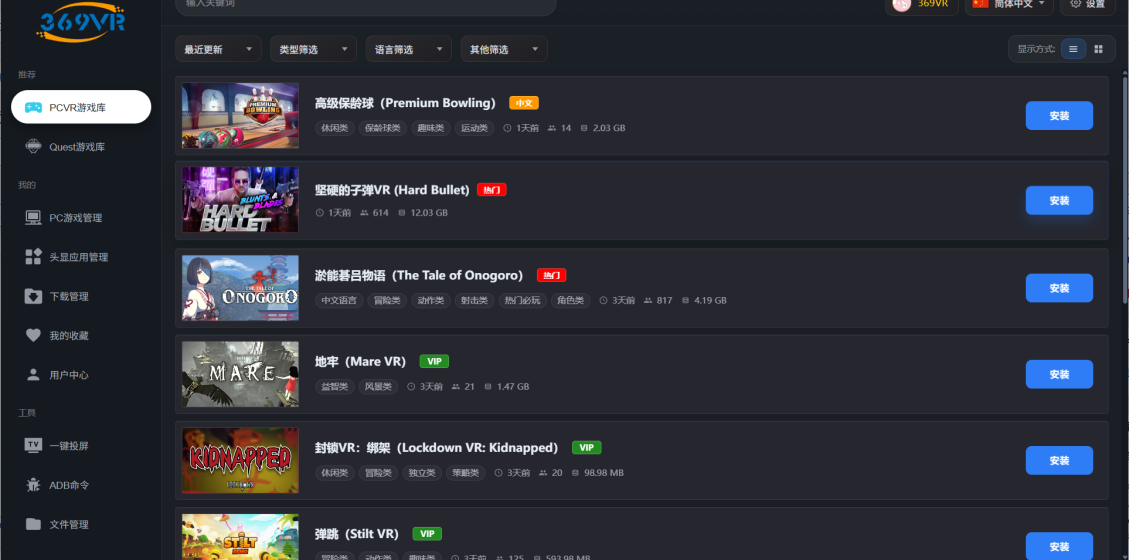1129x560 pixels.
Task: Open the 设置 settings button
Action: (1087, 4)
